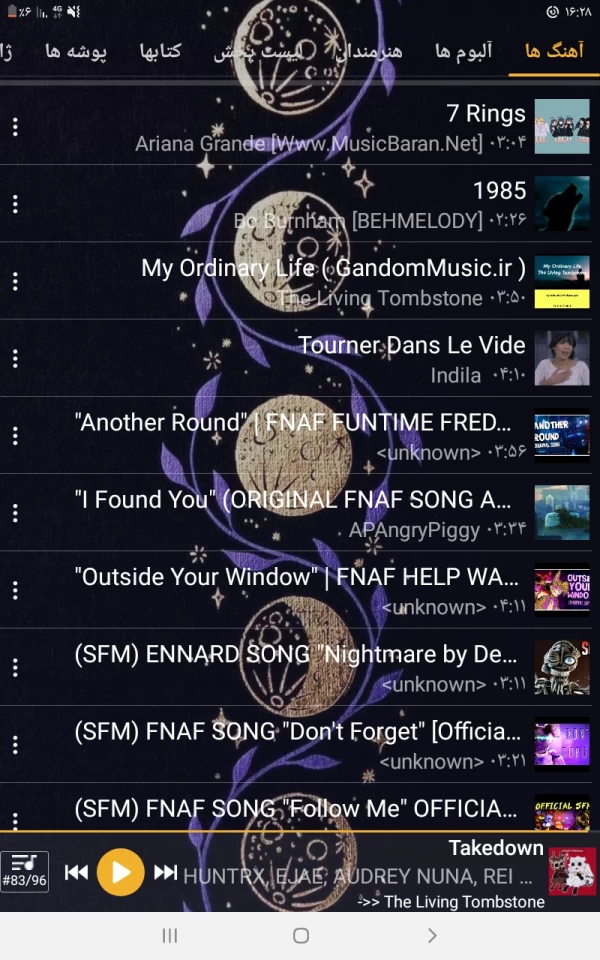Screen dimensions: 600x960
Task: Play 1985 by Bo Burnham
Action: (x=330, y=204)
